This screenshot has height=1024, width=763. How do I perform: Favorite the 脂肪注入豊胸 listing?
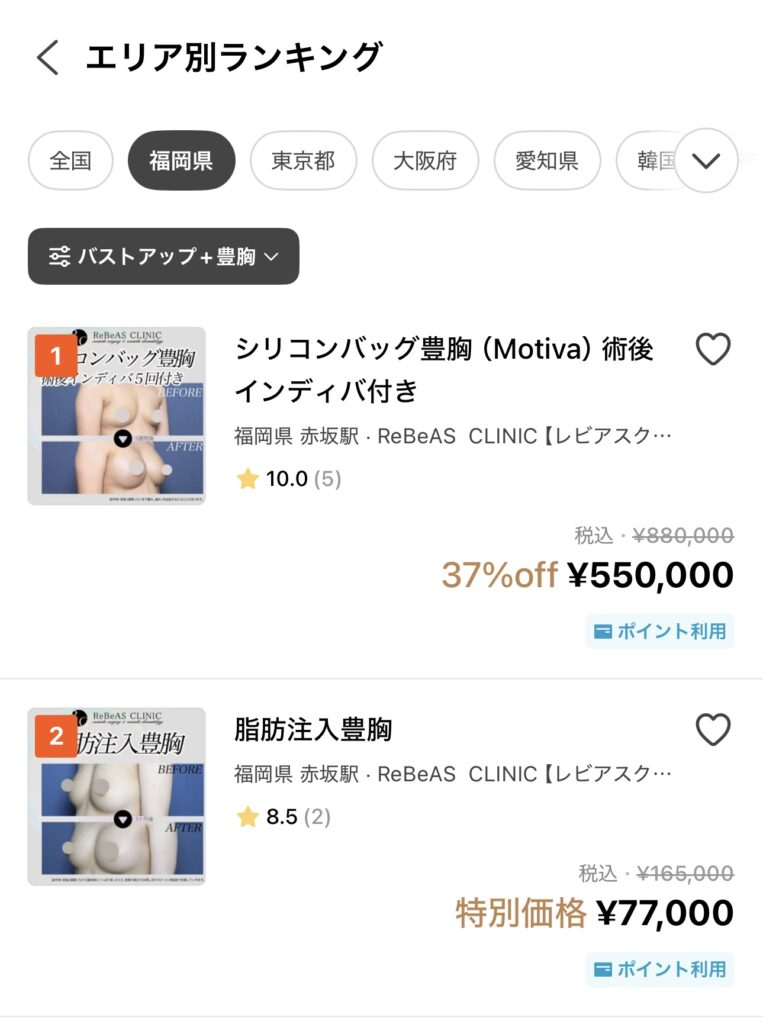click(x=713, y=730)
